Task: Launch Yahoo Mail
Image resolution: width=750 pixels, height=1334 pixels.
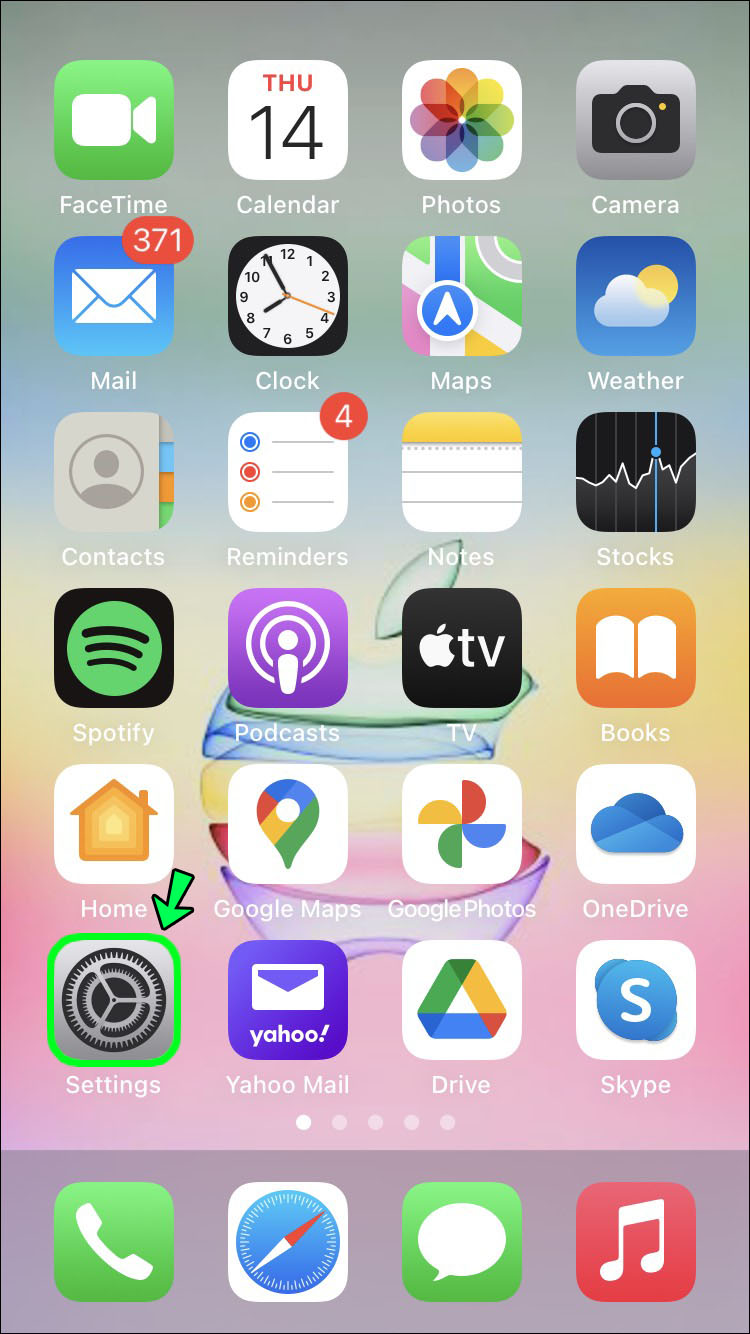Action: coord(288,1000)
